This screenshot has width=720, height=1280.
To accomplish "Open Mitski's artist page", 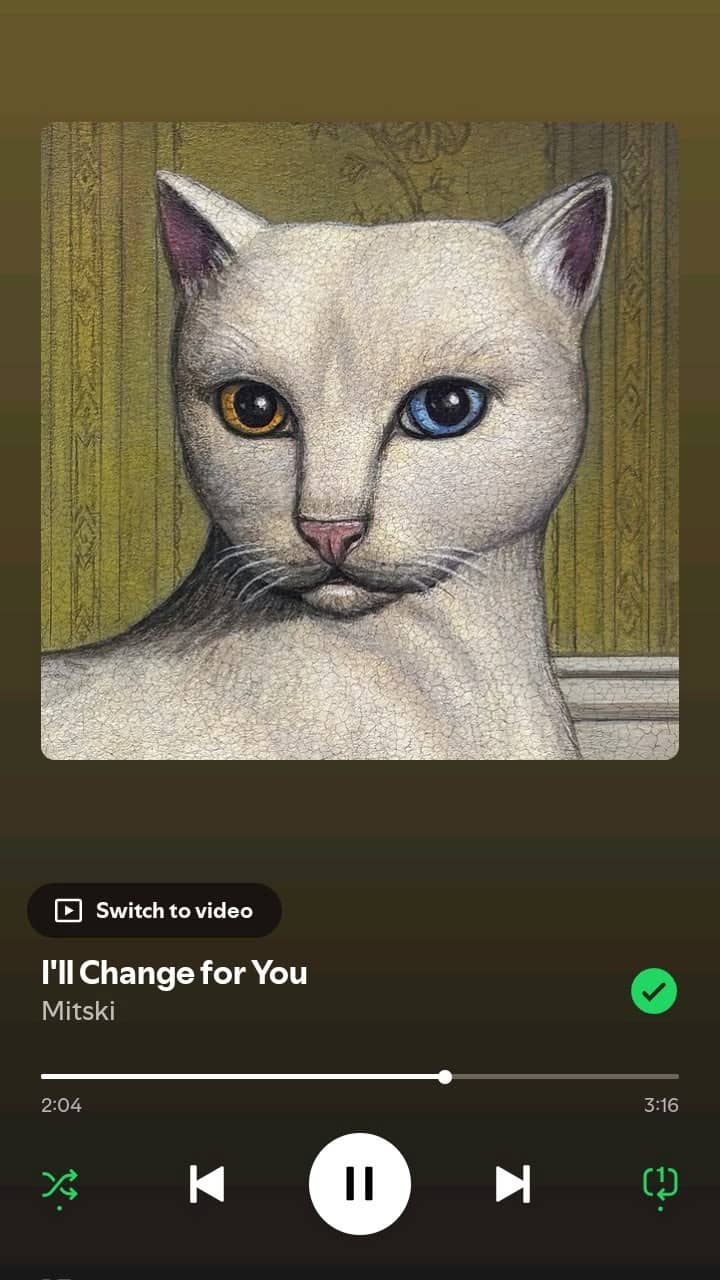I will point(78,1011).
